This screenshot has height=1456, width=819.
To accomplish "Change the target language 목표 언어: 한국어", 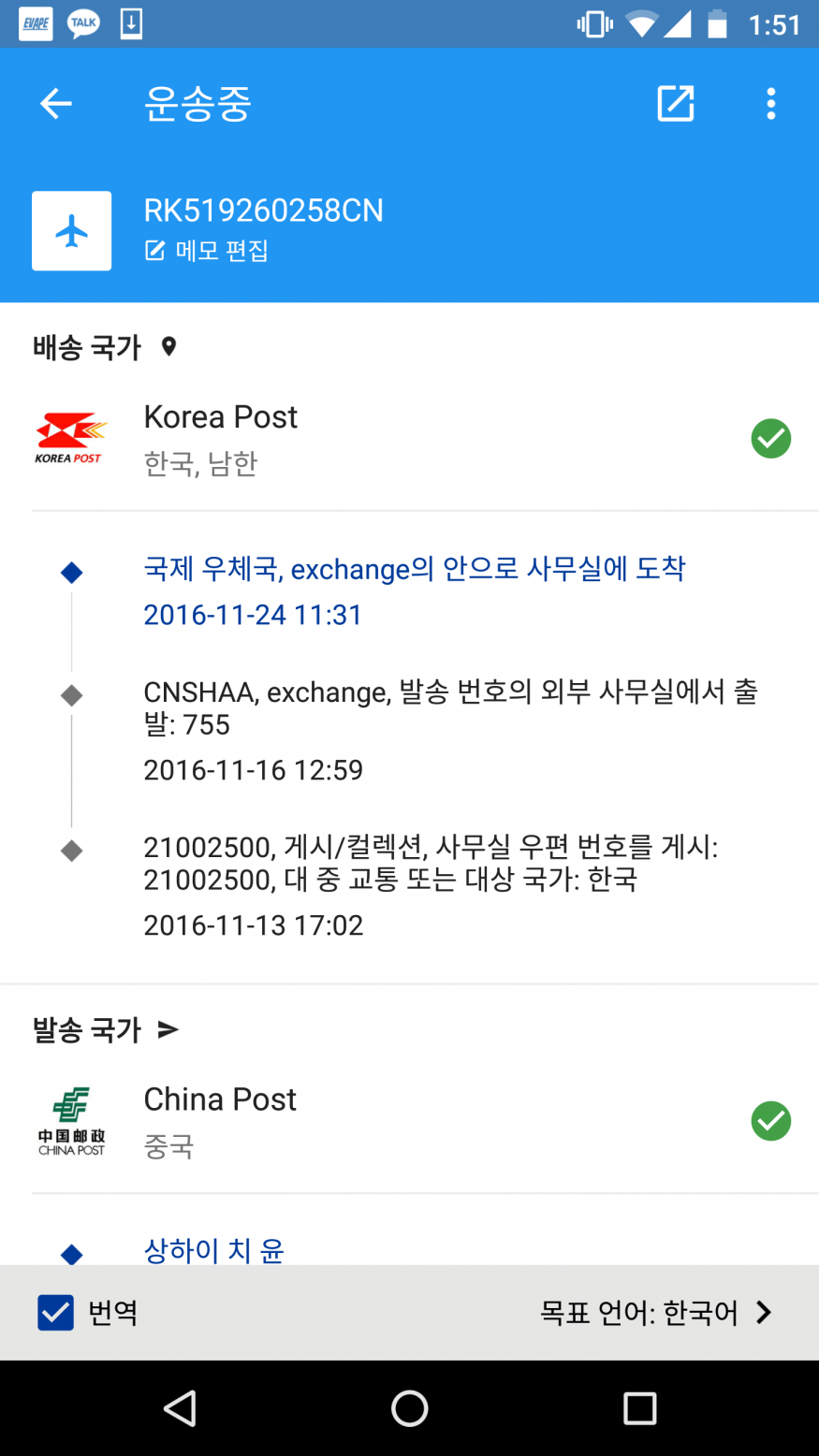I will 655,1313.
